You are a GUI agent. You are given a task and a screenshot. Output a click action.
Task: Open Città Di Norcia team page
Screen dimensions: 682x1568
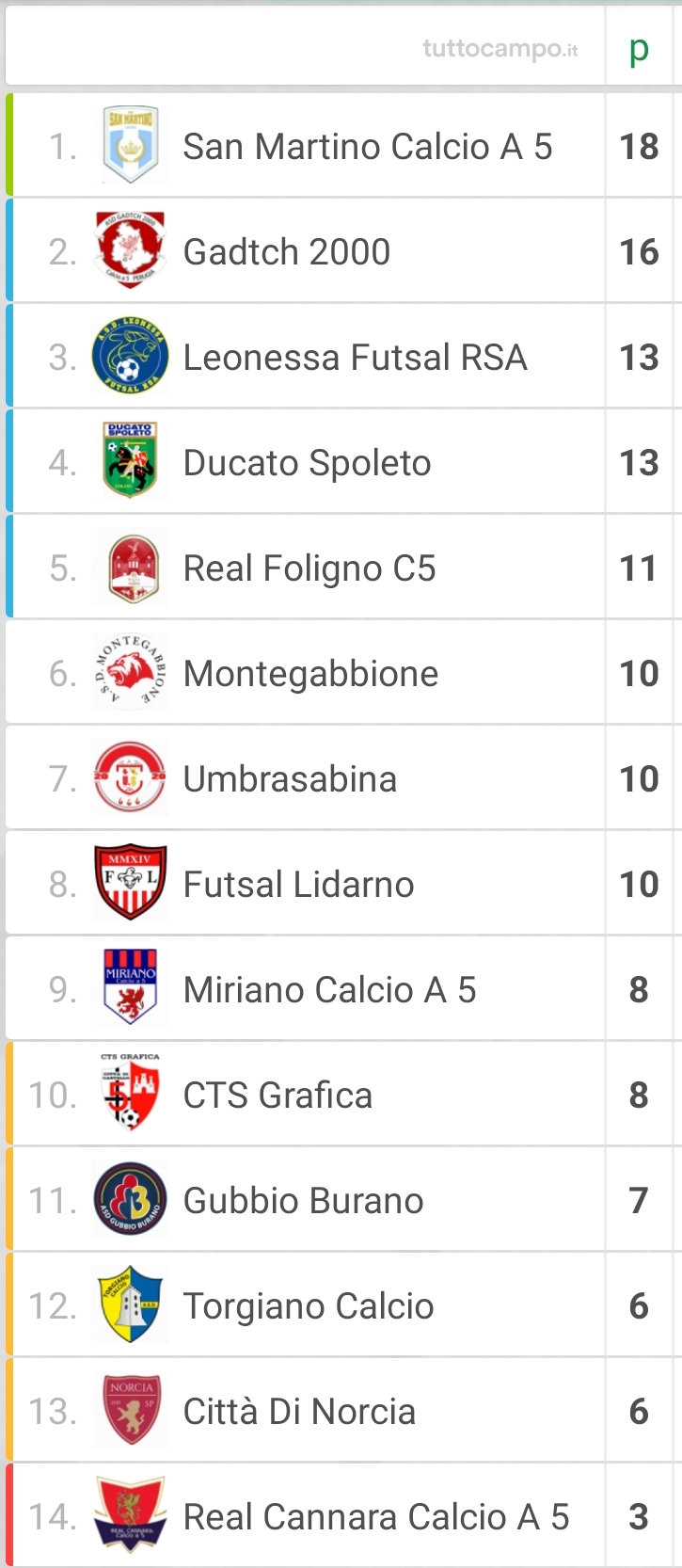click(343, 1411)
